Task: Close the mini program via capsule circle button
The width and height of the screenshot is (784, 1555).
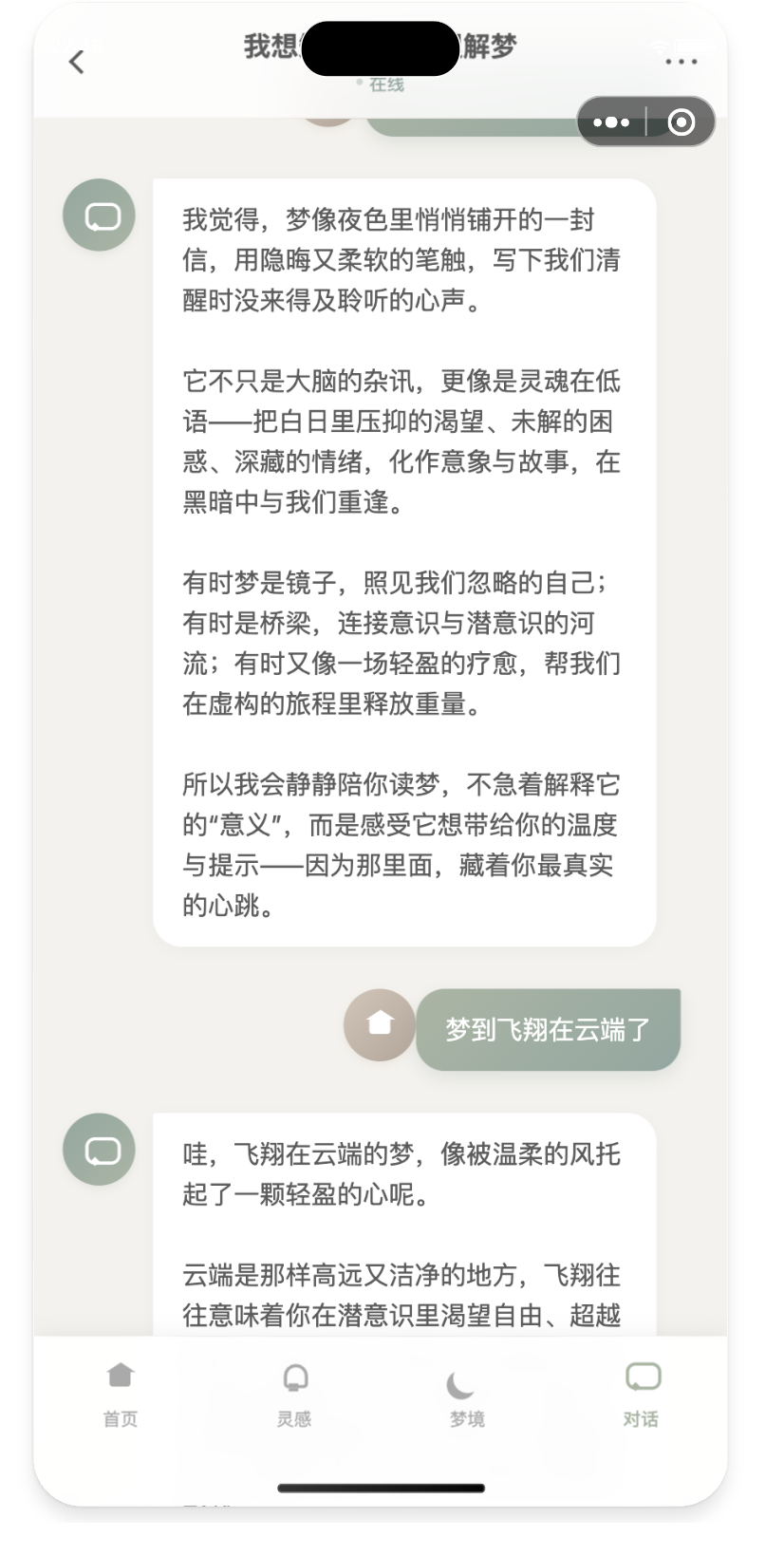Action: pos(681,122)
